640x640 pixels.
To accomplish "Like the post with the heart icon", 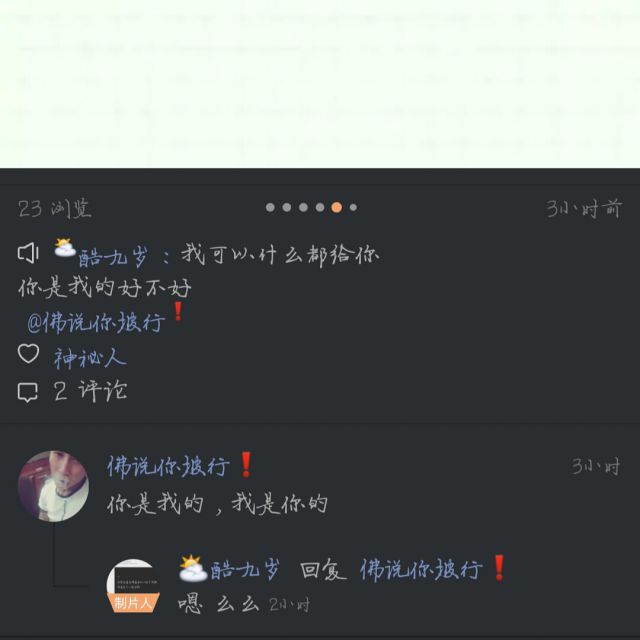I will [28, 354].
